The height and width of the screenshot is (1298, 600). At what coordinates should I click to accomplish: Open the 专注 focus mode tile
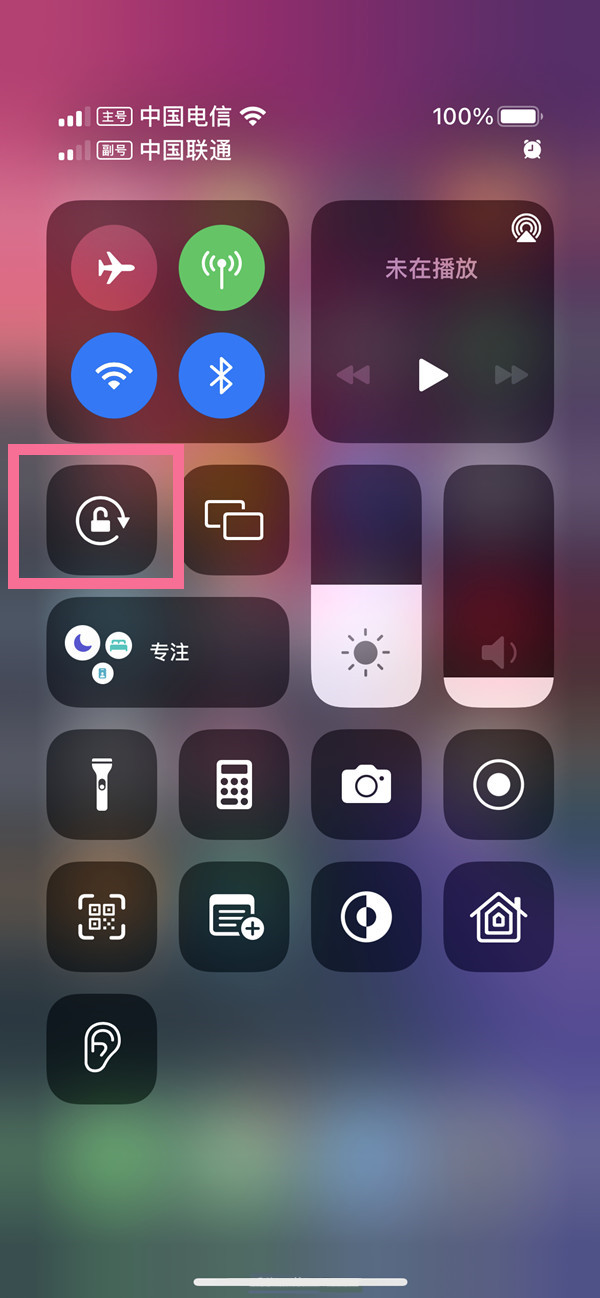coord(168,652)
